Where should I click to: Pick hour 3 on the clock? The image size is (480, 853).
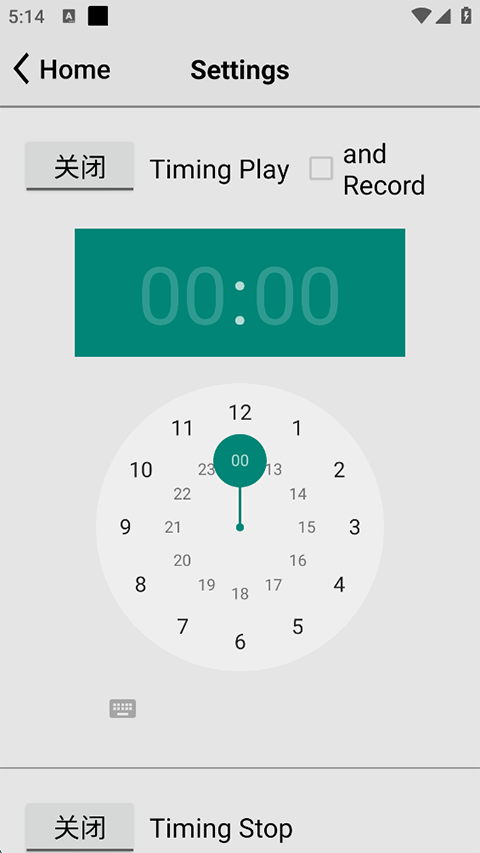pos(354,527)
